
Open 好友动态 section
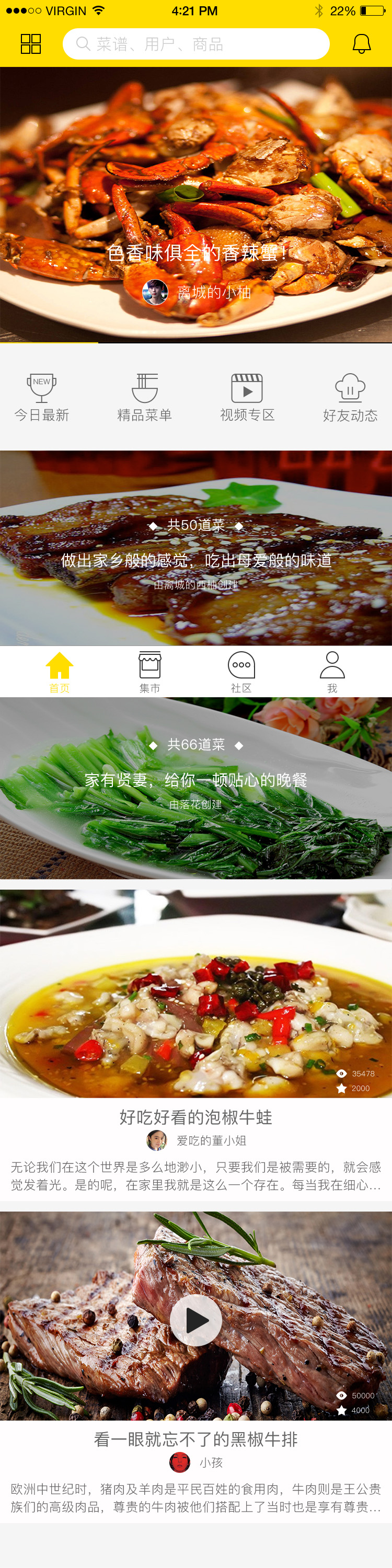[x=350, y=397]
